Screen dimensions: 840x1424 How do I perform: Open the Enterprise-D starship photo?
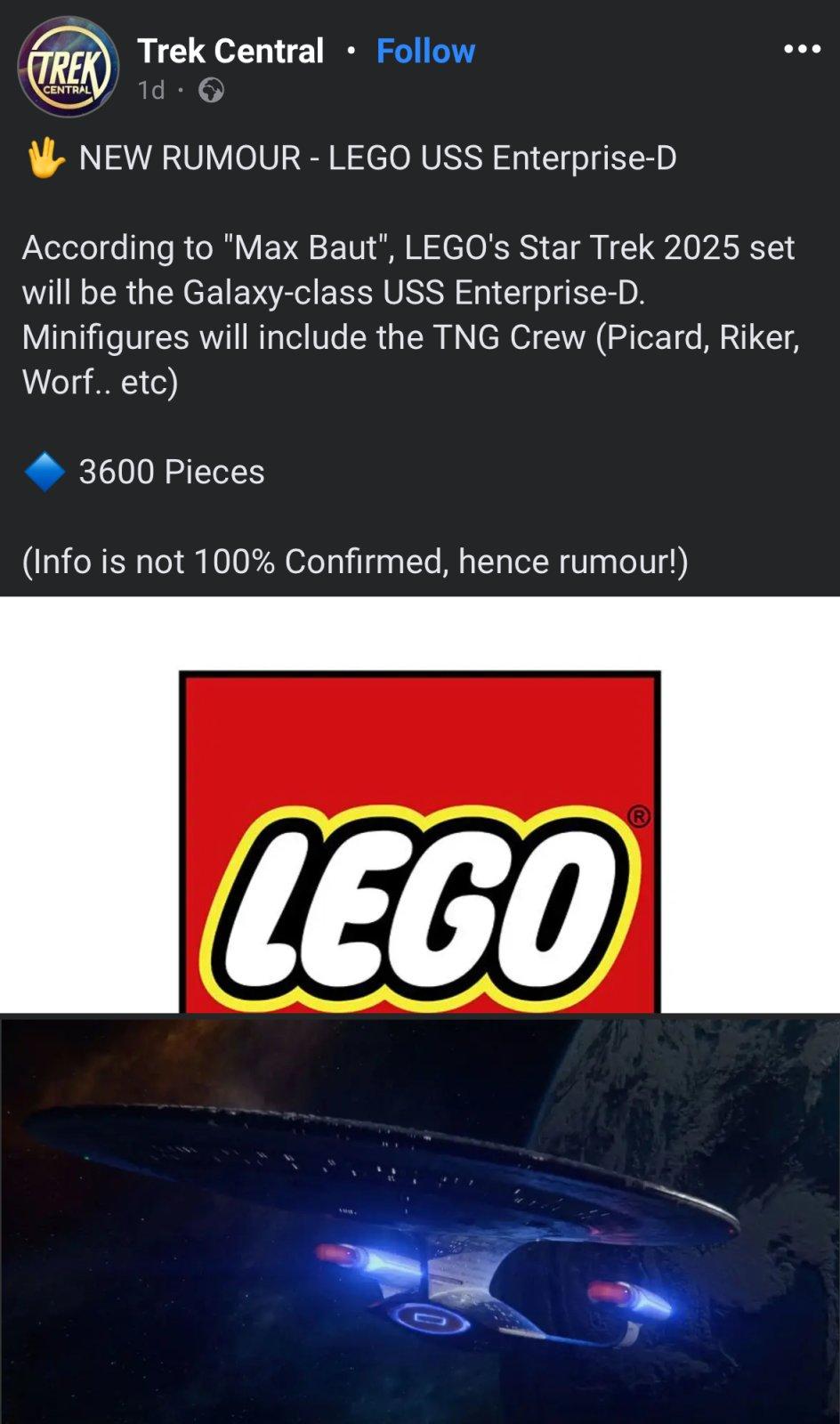(419, 1218)
